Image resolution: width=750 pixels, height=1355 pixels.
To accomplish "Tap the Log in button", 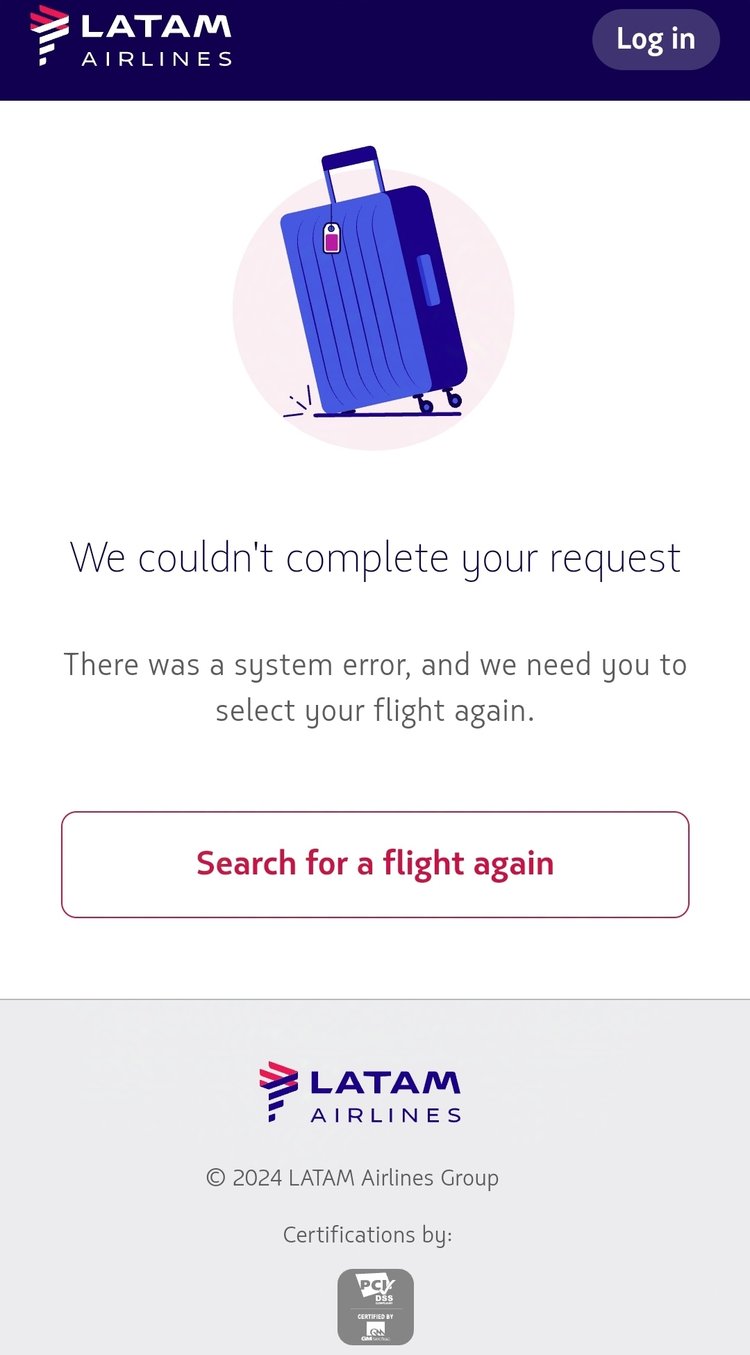I will pyautogui.click(x=655, y=39).
